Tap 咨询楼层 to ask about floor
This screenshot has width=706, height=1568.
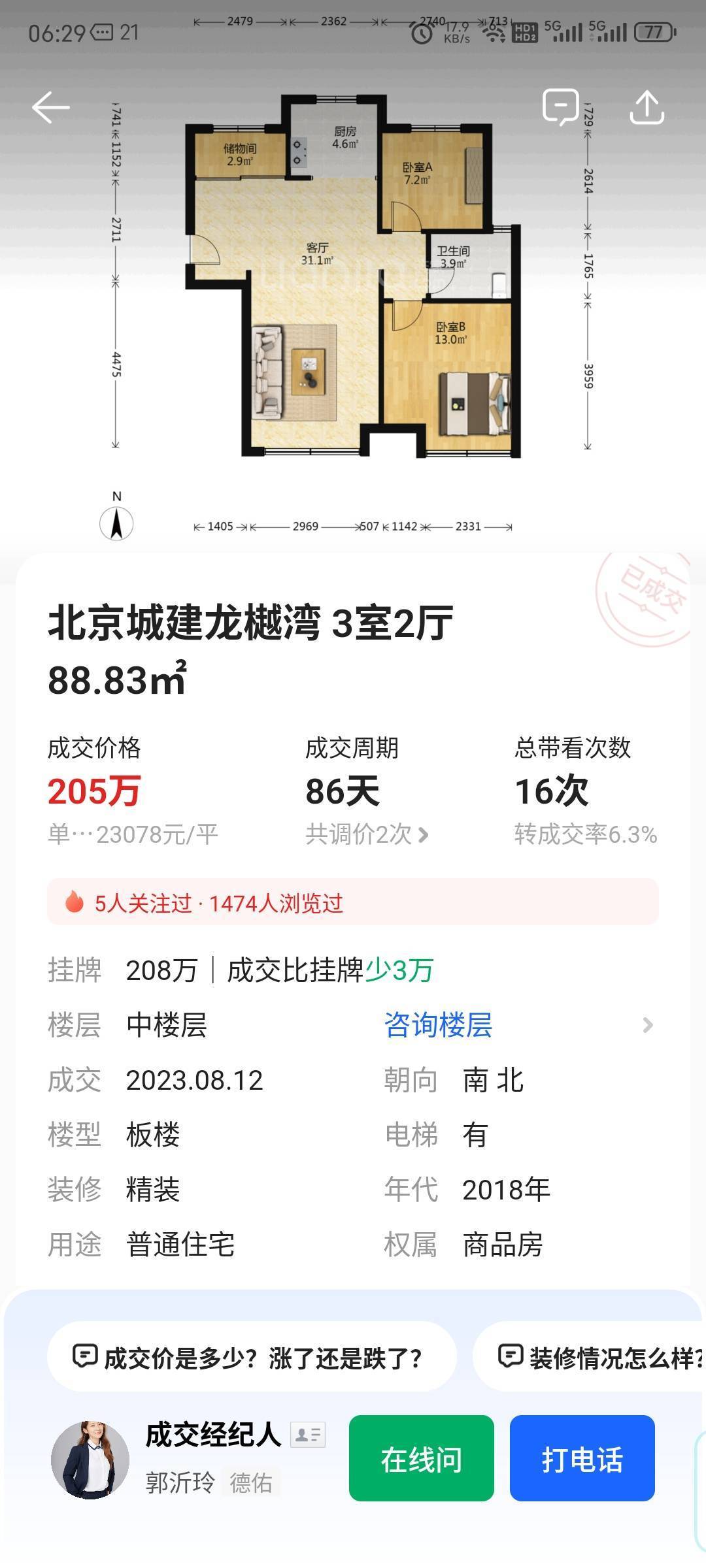click(438, 1024)
